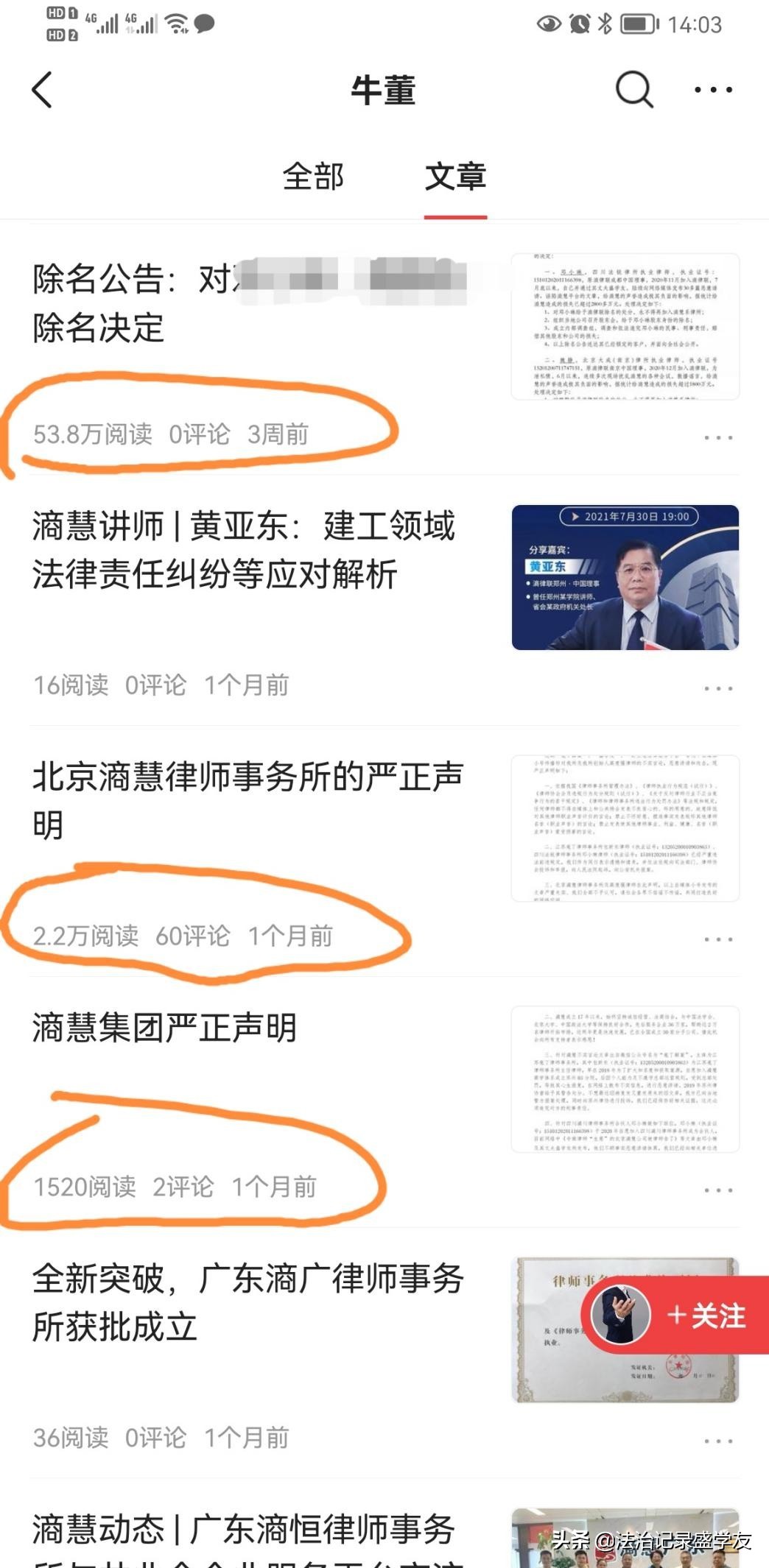Open the 黄亚东 lecture cover image

[x=625, y=577]
